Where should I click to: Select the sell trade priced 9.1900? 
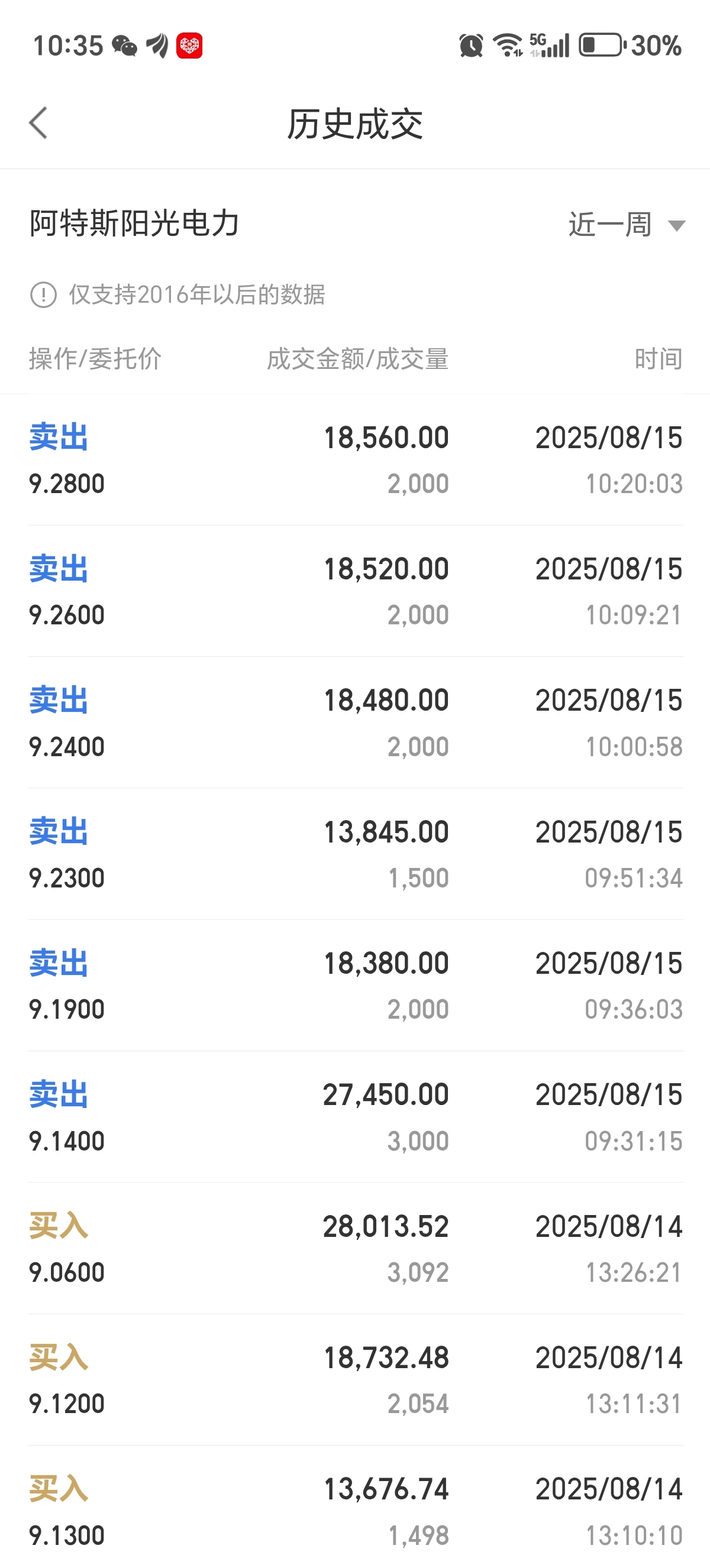[355, 986]
